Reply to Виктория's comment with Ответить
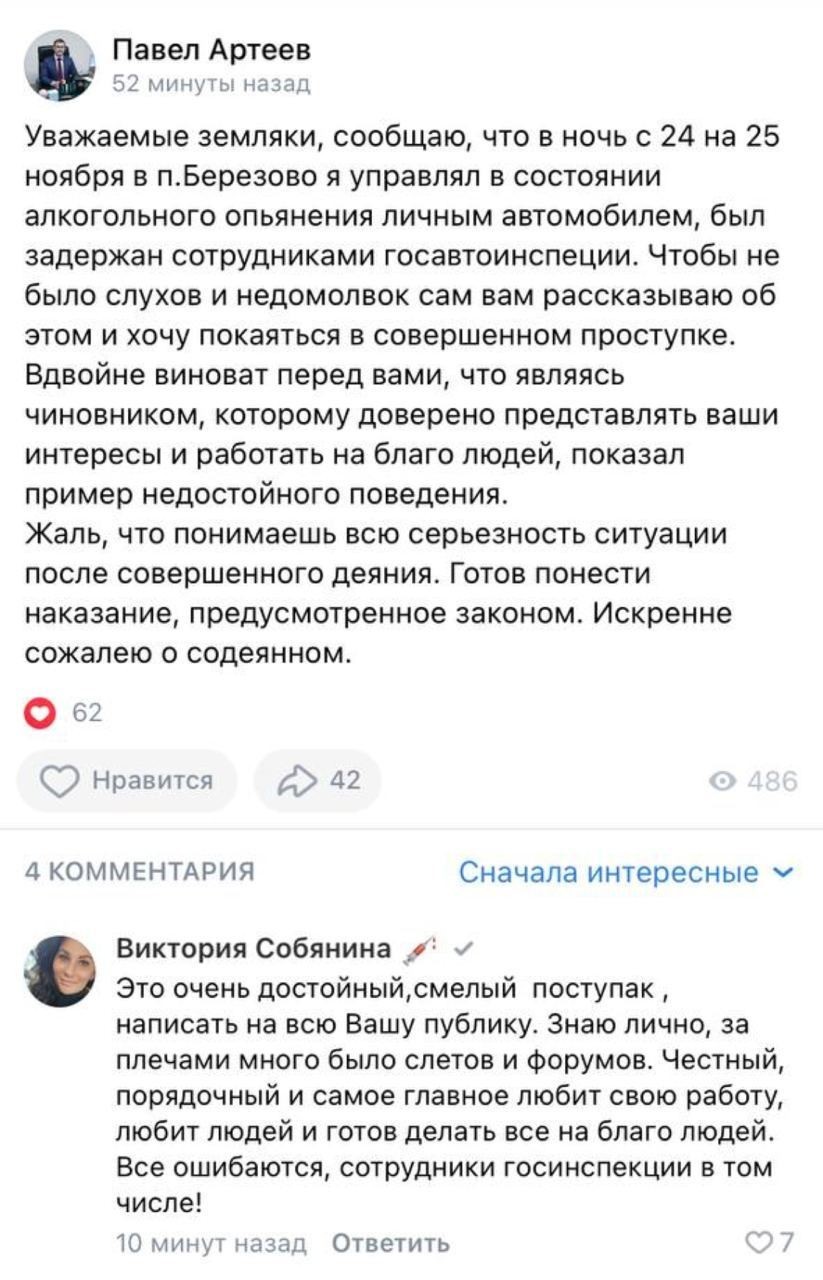This screenshot has height=1280, width=823. pyautogui.click(x=391, y=1243)
